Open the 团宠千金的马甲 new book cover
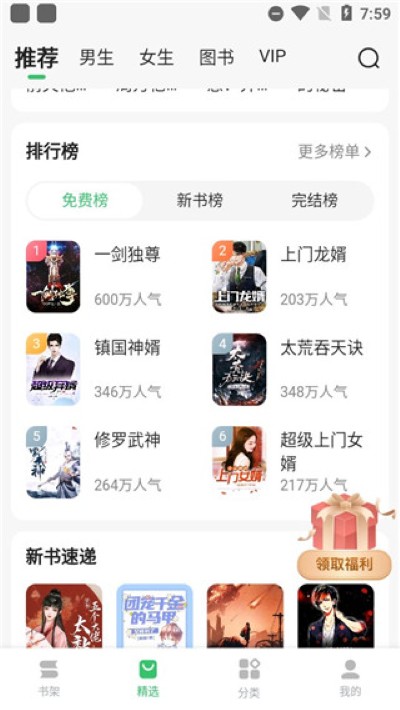 (154, 616)
